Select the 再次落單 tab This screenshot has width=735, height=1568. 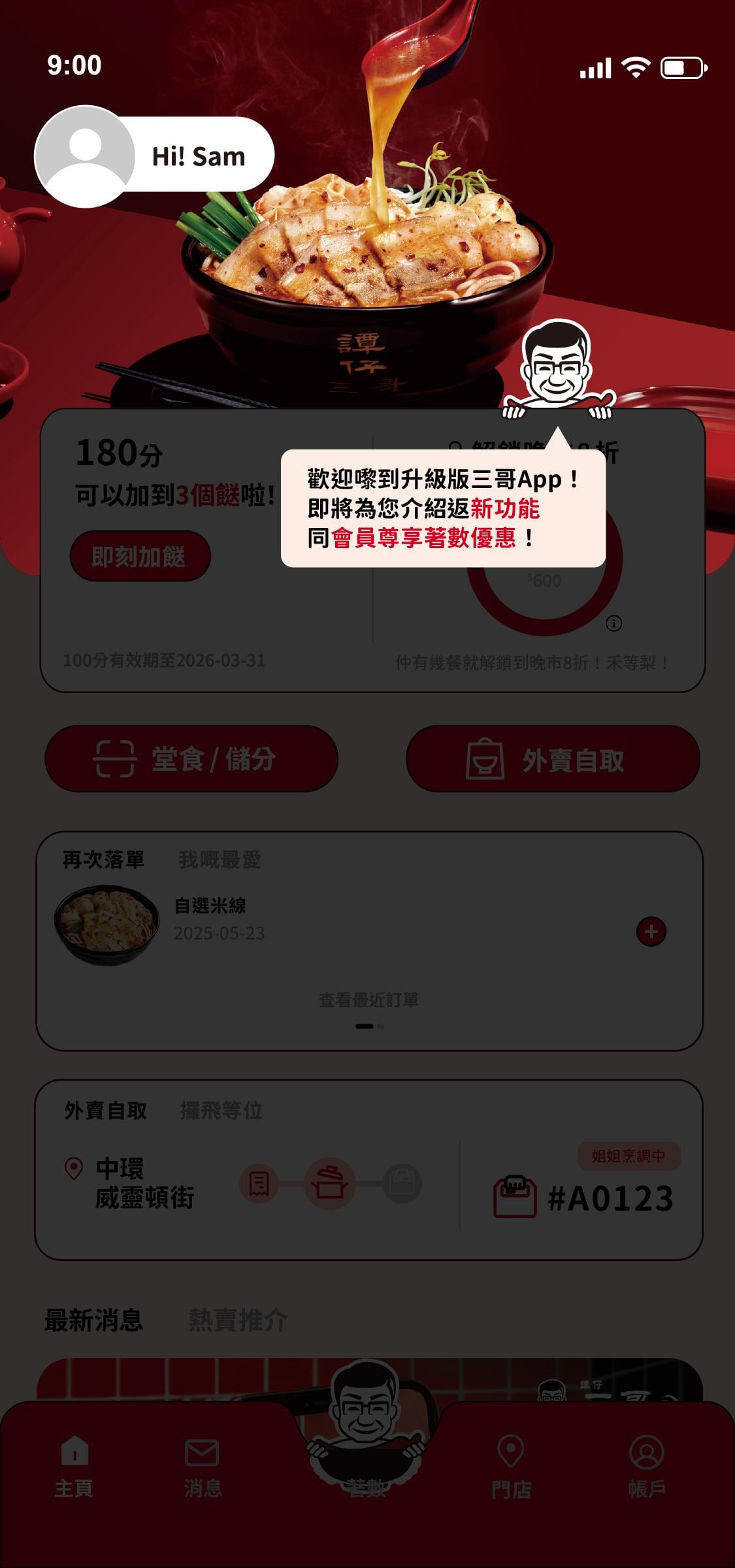tap(103, 860)
